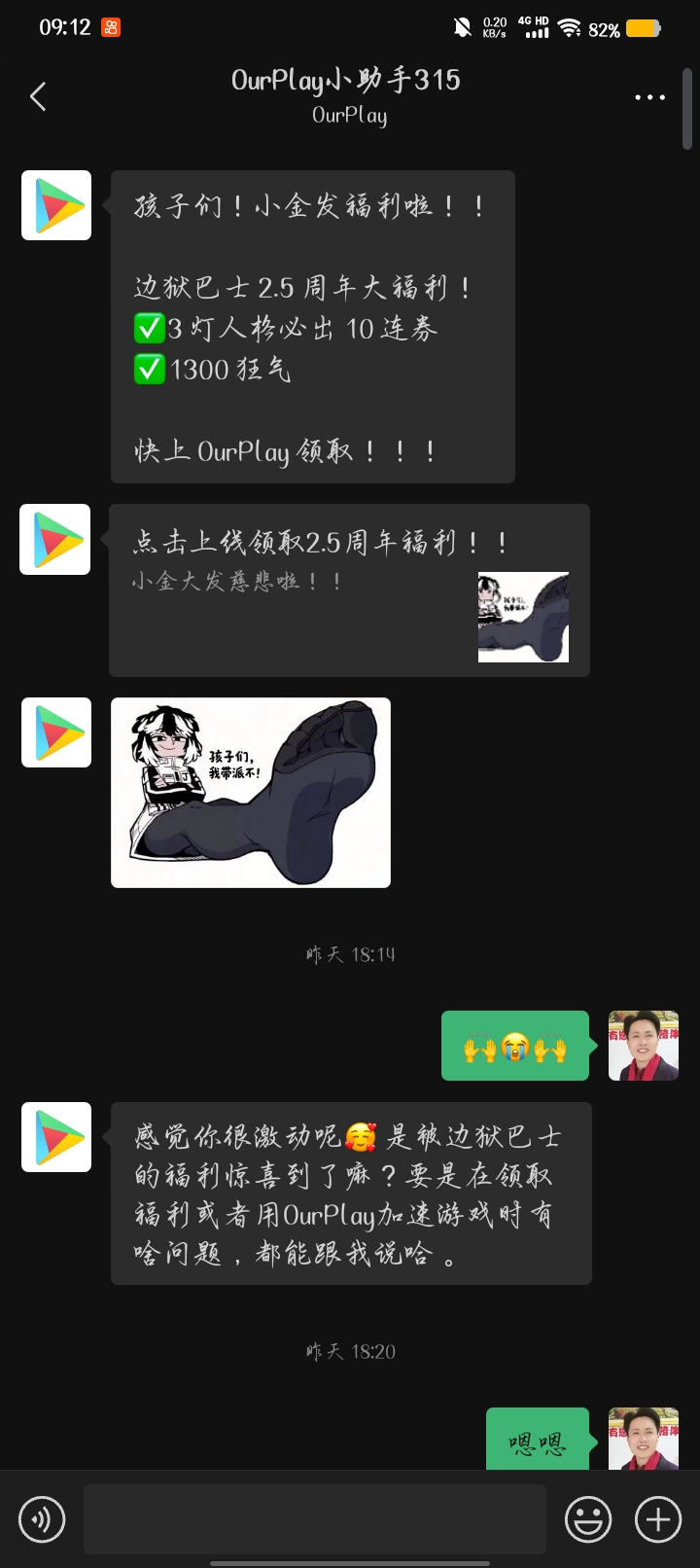700x1568 pixels.
Task: Go back from the OurPlay小助手315 chat
Action: pyautogui.click(x=39, y=96)
